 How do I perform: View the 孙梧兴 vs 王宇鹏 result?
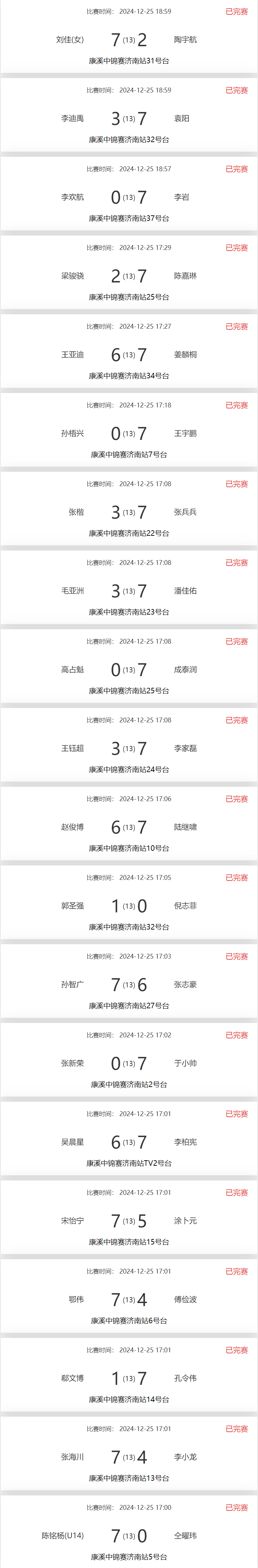(x=129, y=433)
